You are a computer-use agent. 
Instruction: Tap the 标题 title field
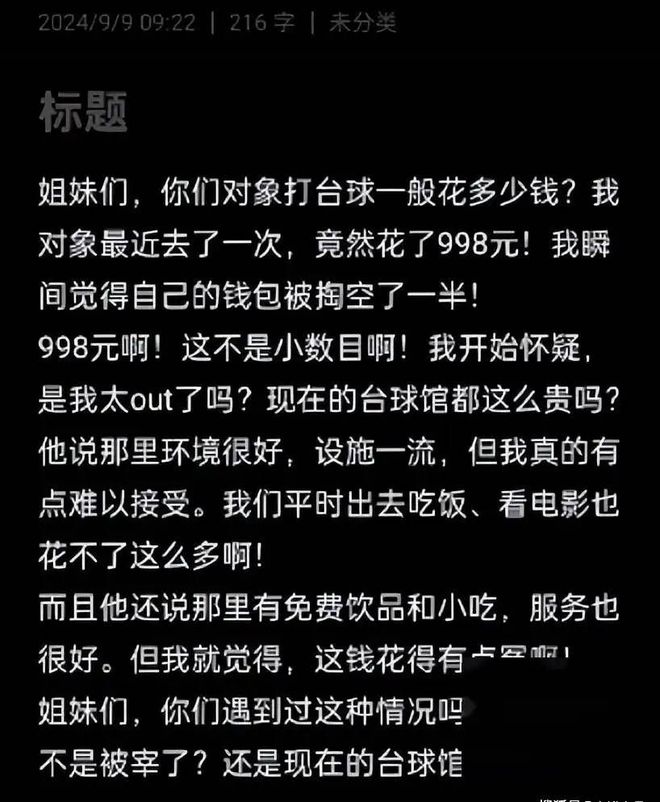(83, 114)
